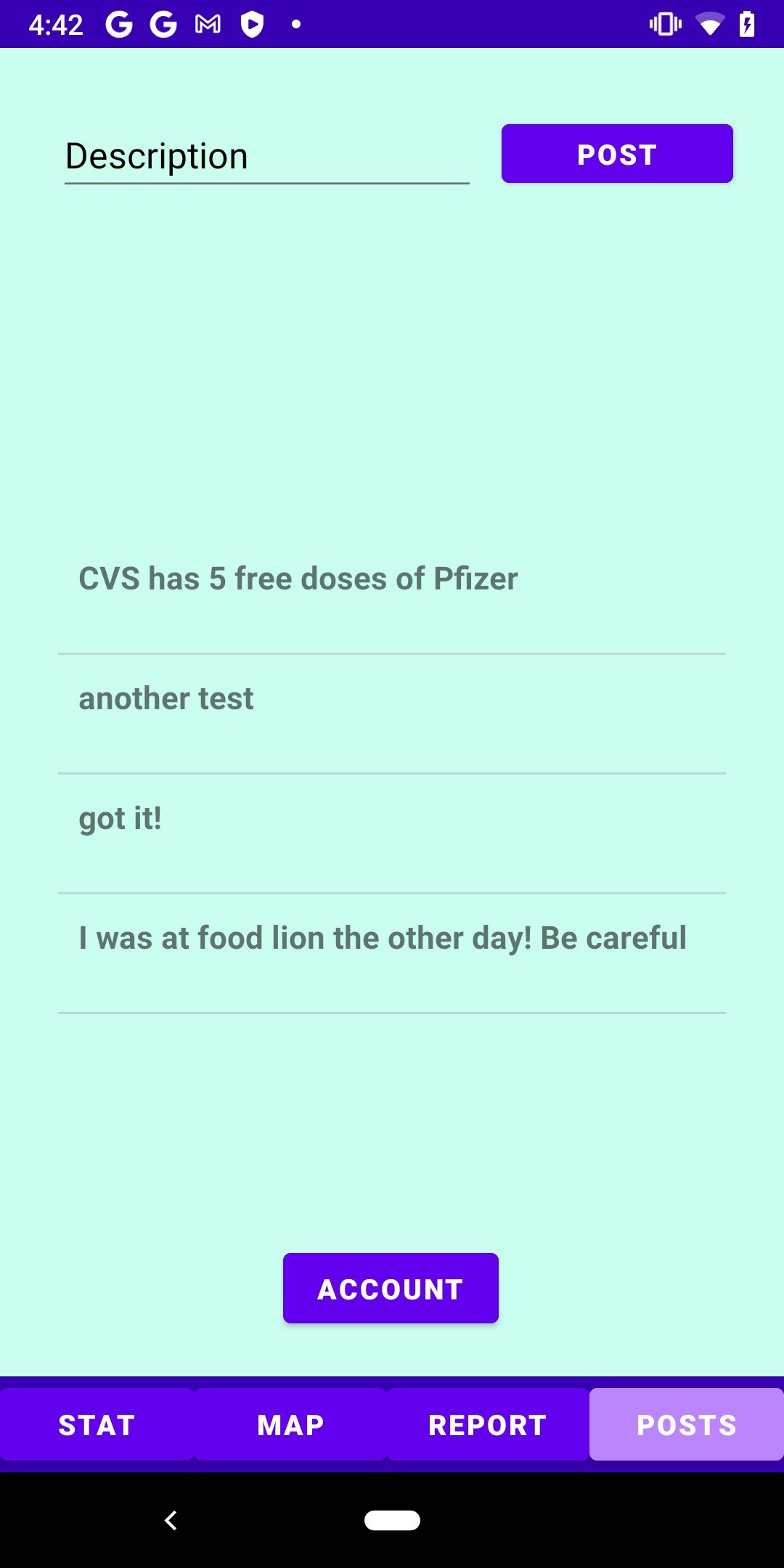
Task: Go to the MAP tab
Action: 290,1424
